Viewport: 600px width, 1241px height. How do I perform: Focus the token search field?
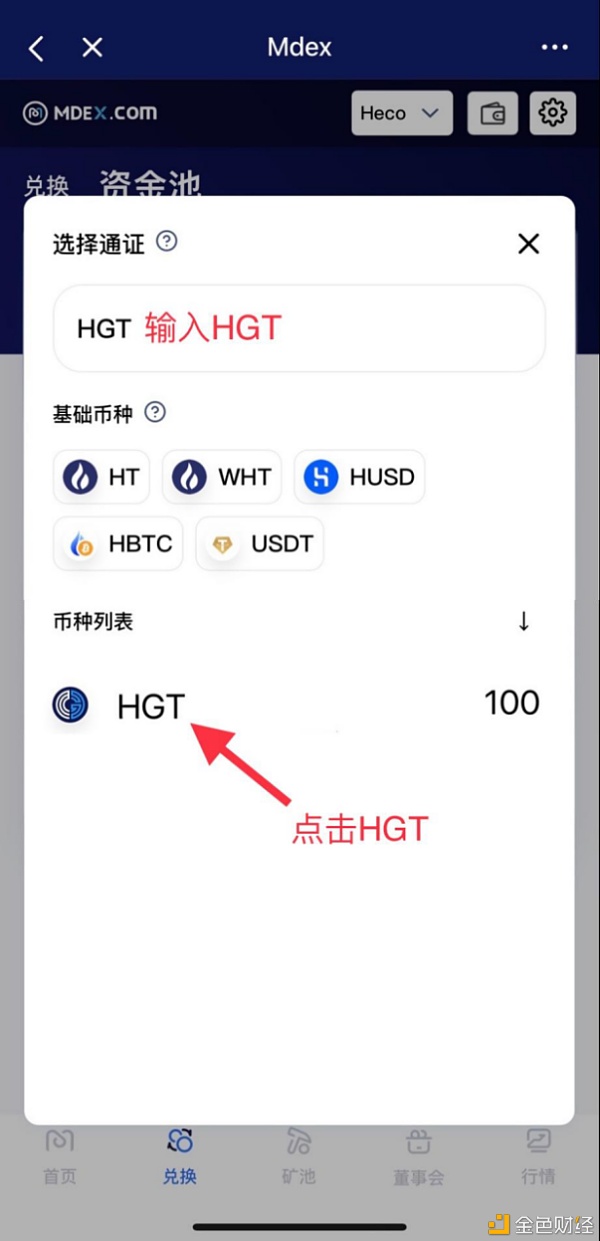coord(300,328)
